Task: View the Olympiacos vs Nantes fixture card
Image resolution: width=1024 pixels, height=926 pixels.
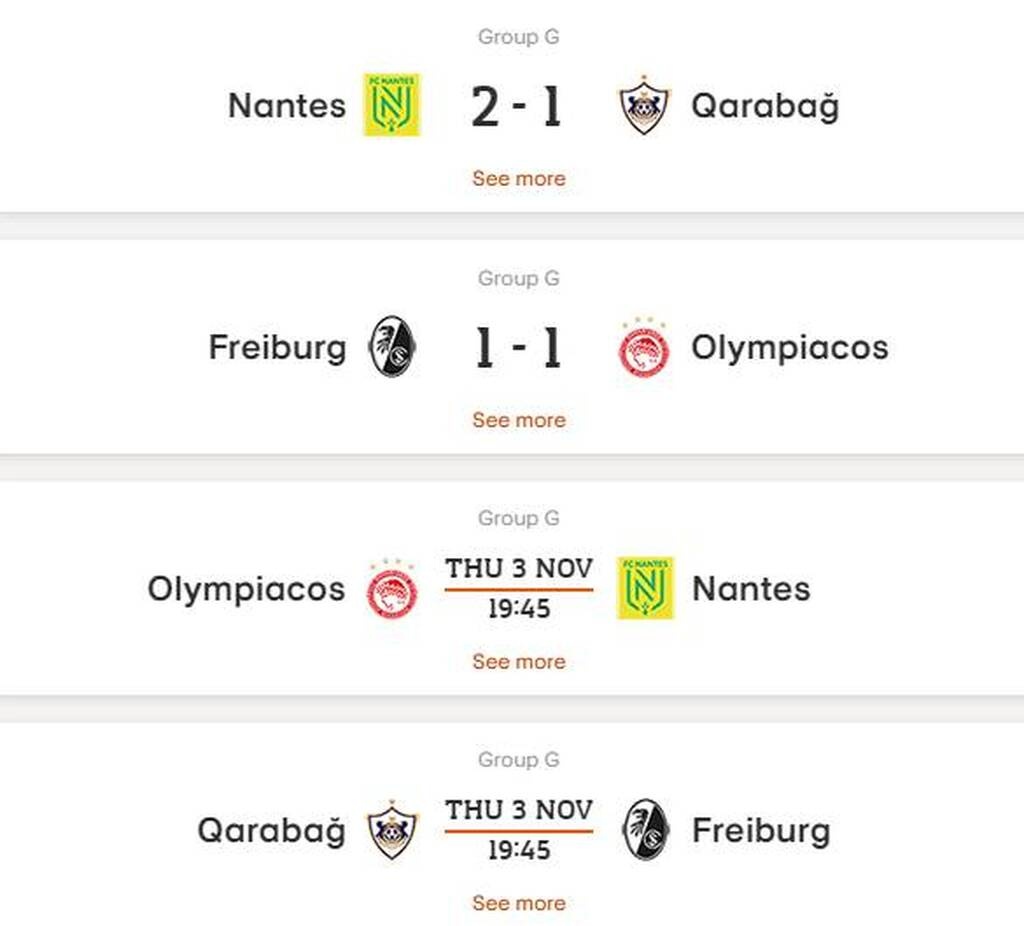Action: point(518,589)
